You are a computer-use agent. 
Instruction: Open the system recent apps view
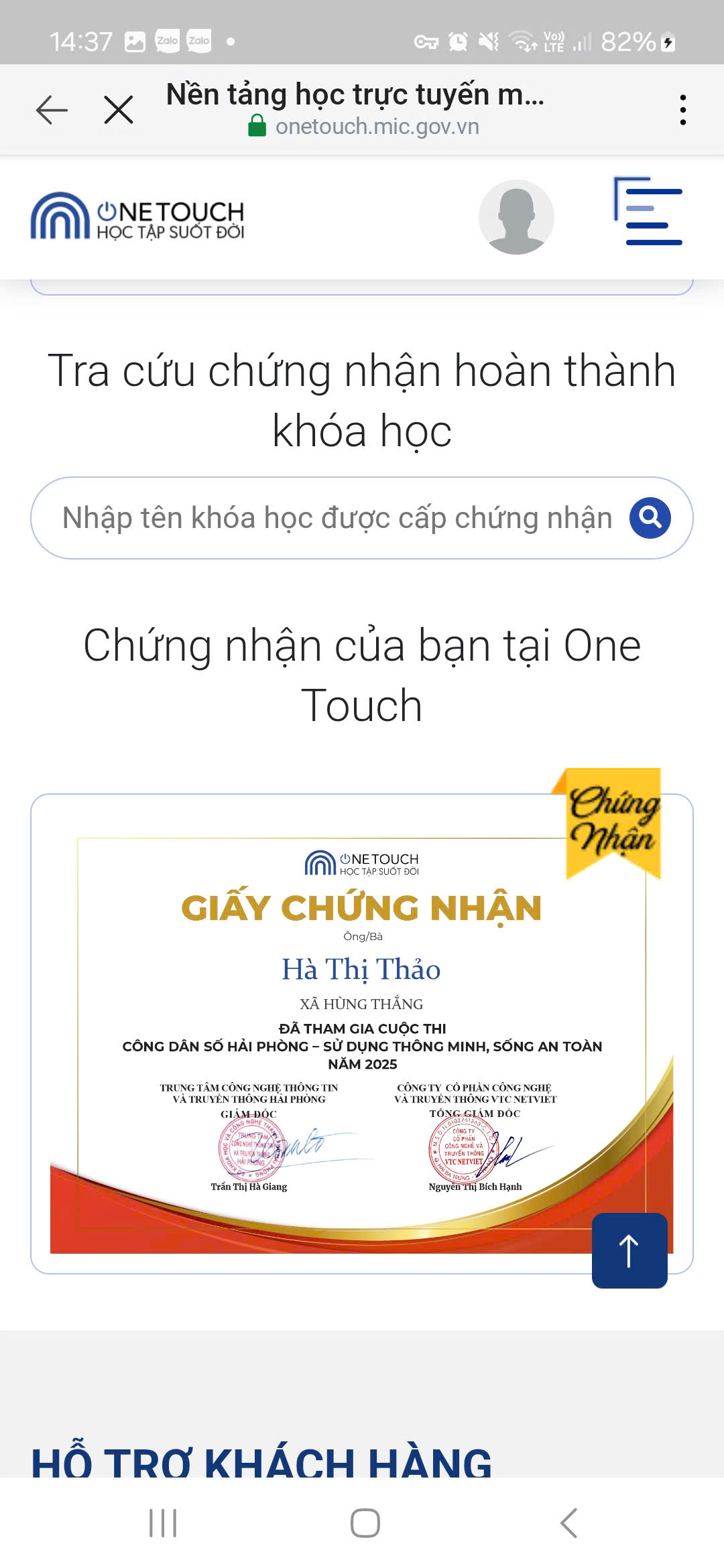click(x=163, y=1523)
